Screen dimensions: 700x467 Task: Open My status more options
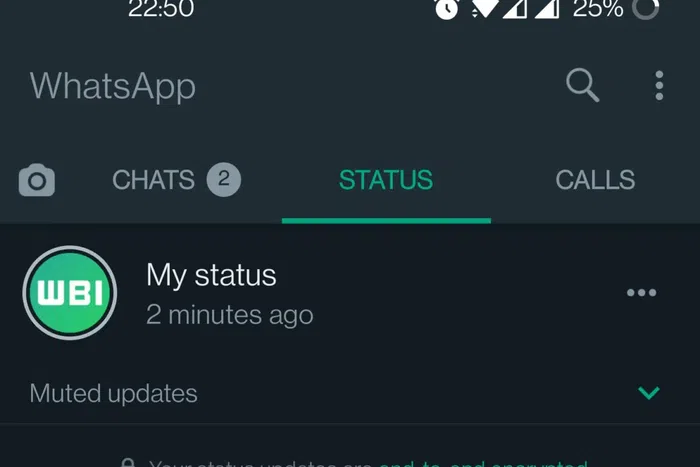click(x=641, y=293)
